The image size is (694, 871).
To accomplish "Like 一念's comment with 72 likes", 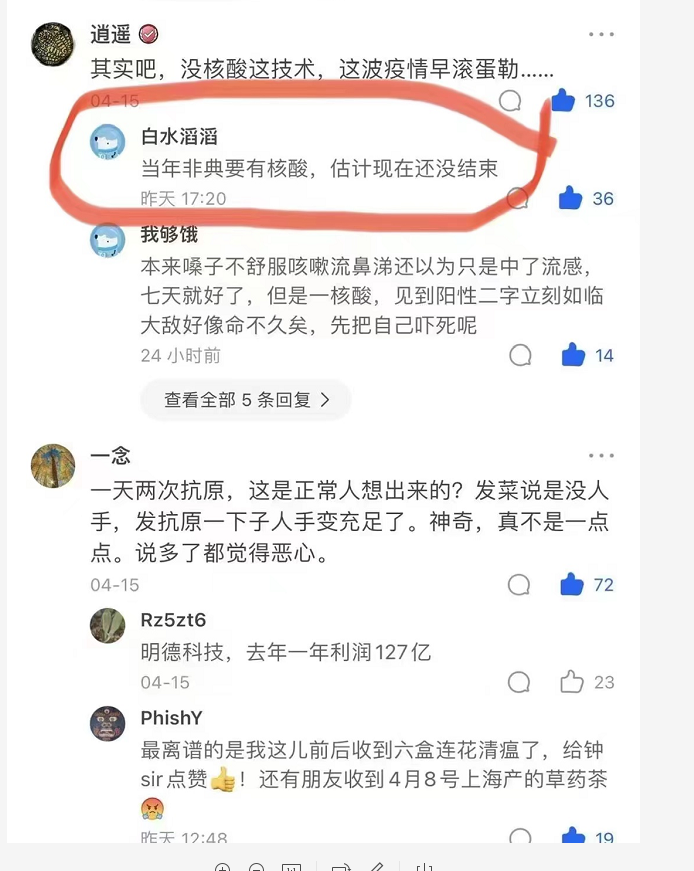I will coord(572,584).
